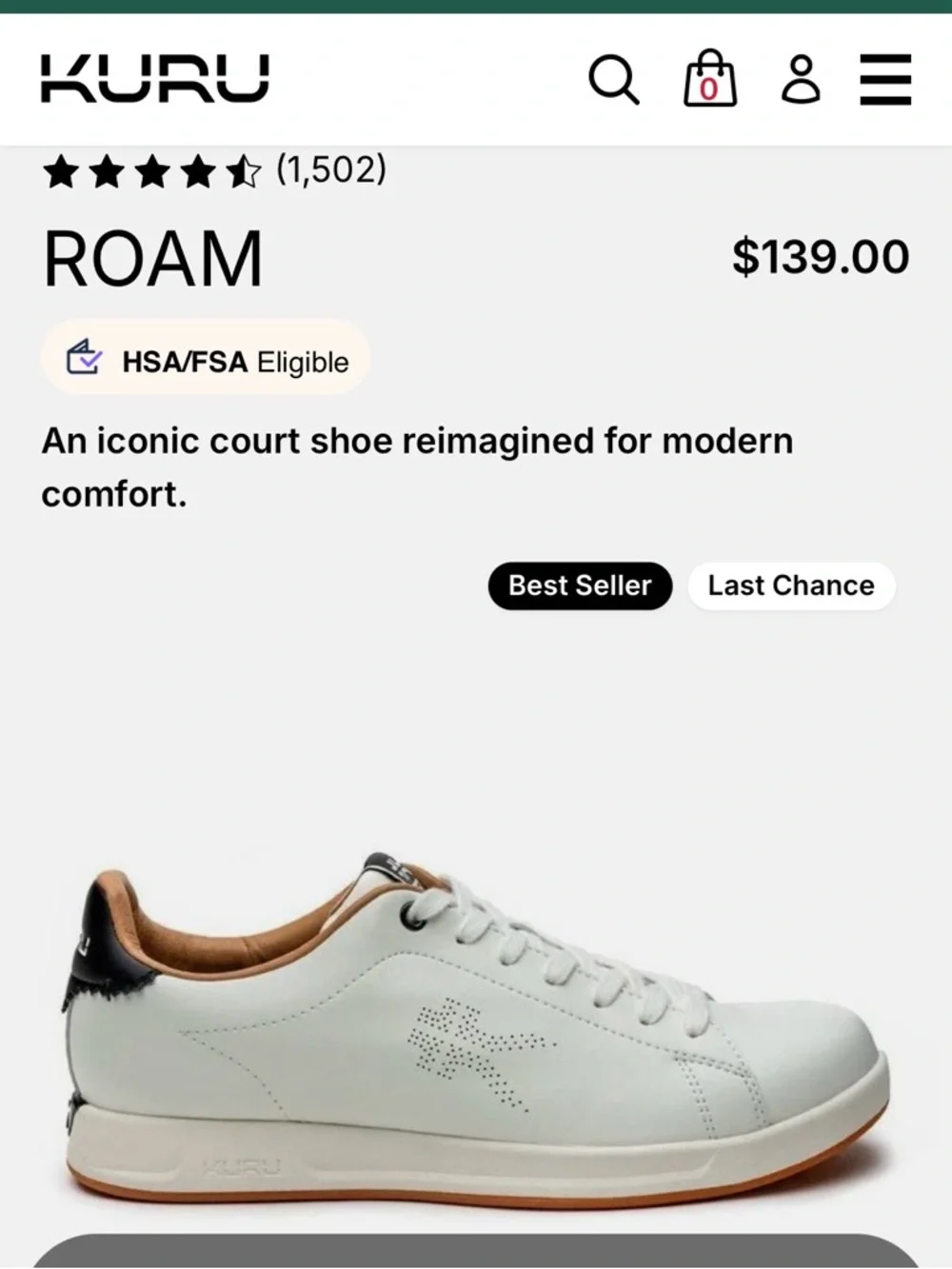Open the account profile icon
This screenshot has width=952, height=1269.
[801, 80]
